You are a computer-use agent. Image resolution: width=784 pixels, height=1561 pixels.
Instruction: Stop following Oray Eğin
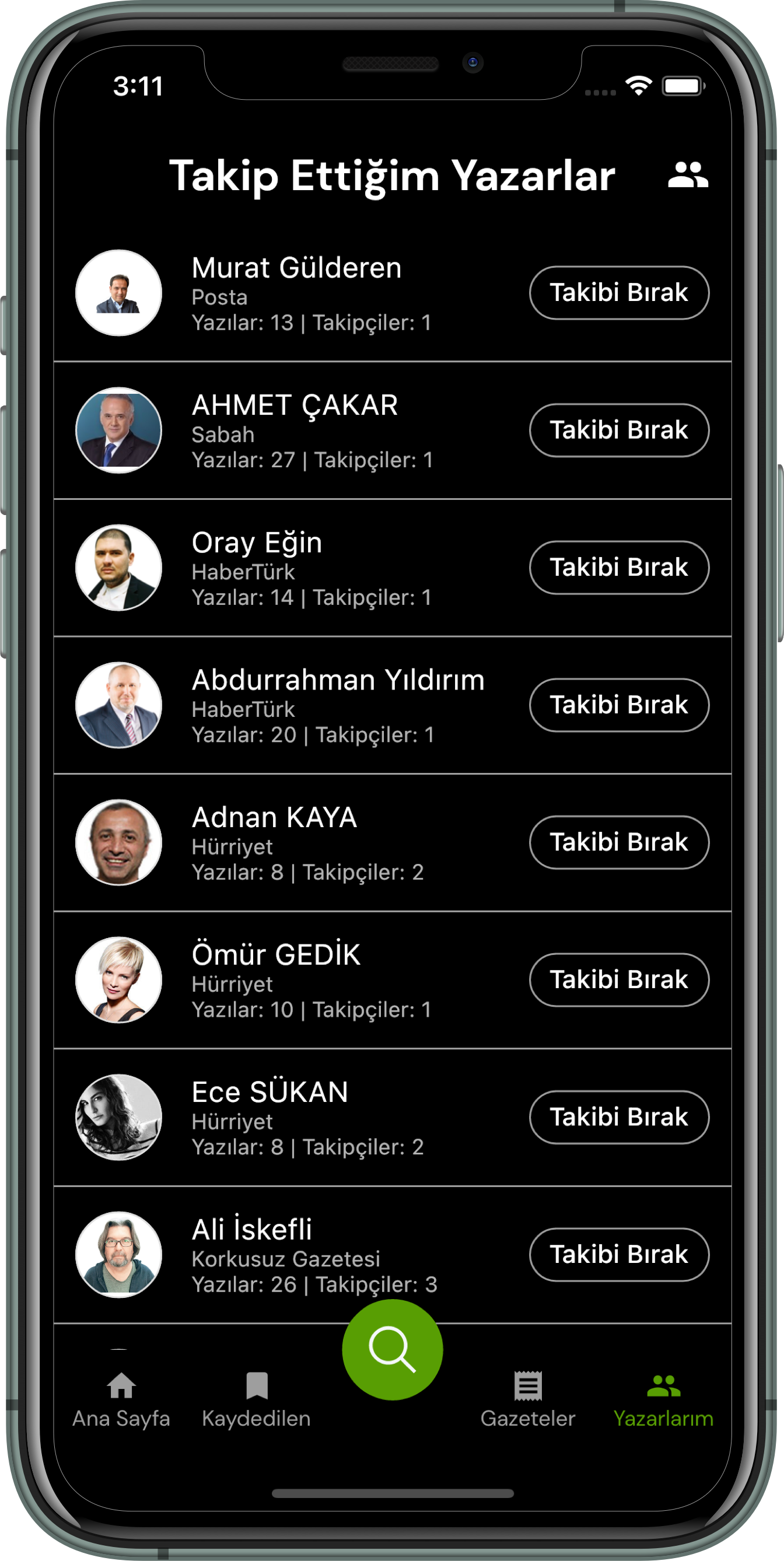[618, 567]
